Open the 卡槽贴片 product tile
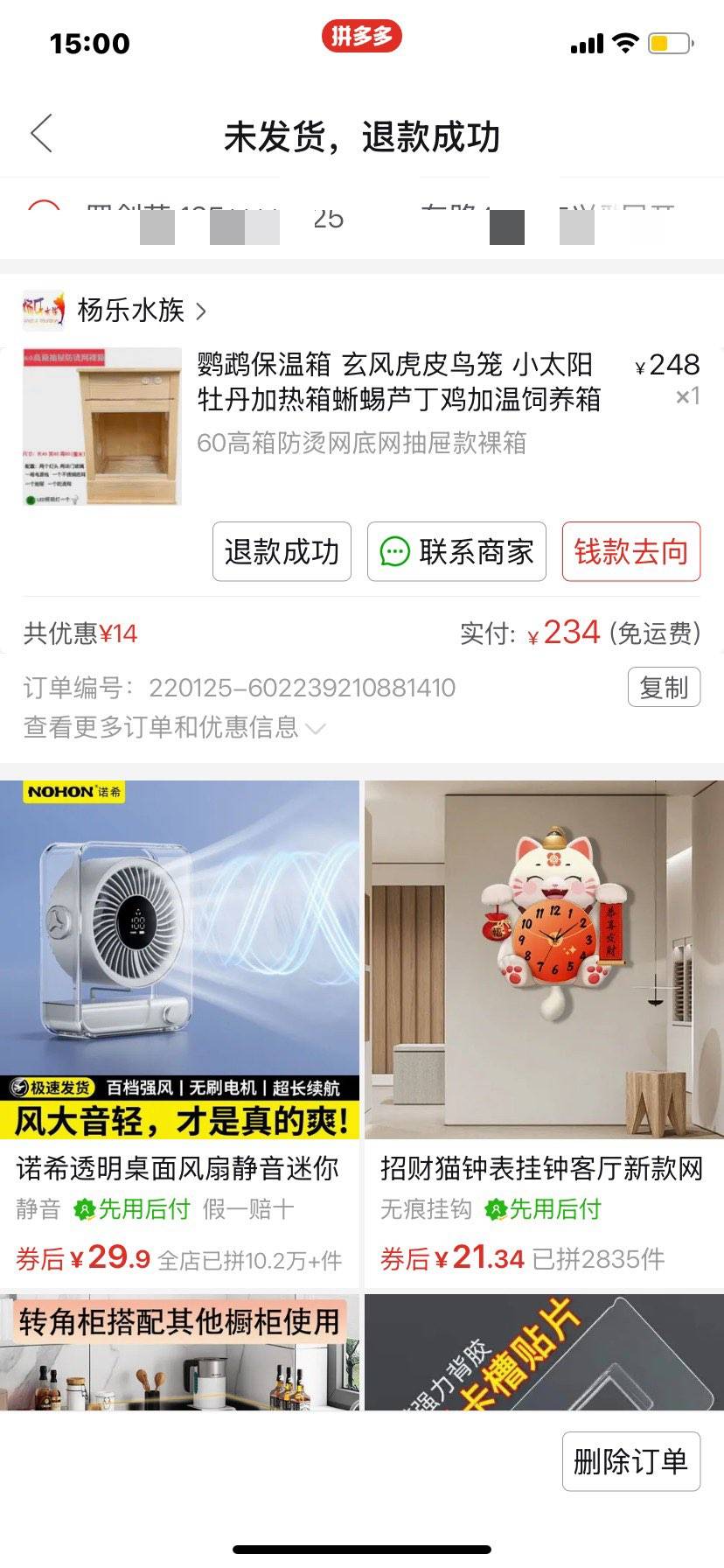 coord(543,1352)
